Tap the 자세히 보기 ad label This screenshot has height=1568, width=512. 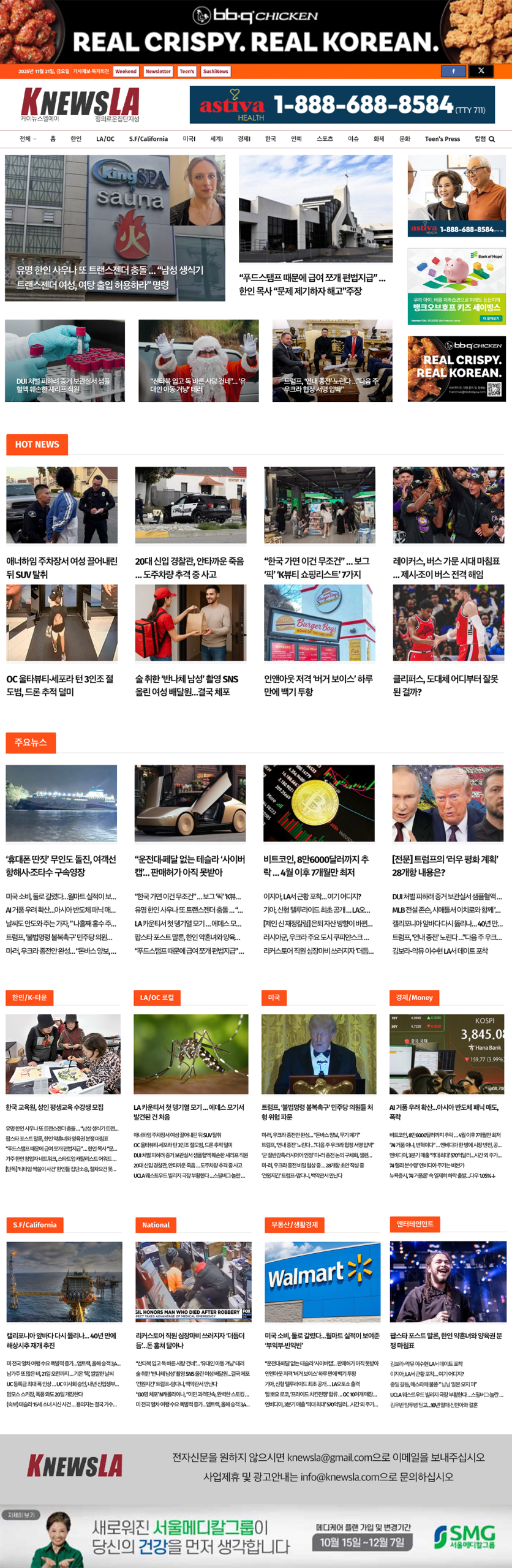[x=21, y=1514]
